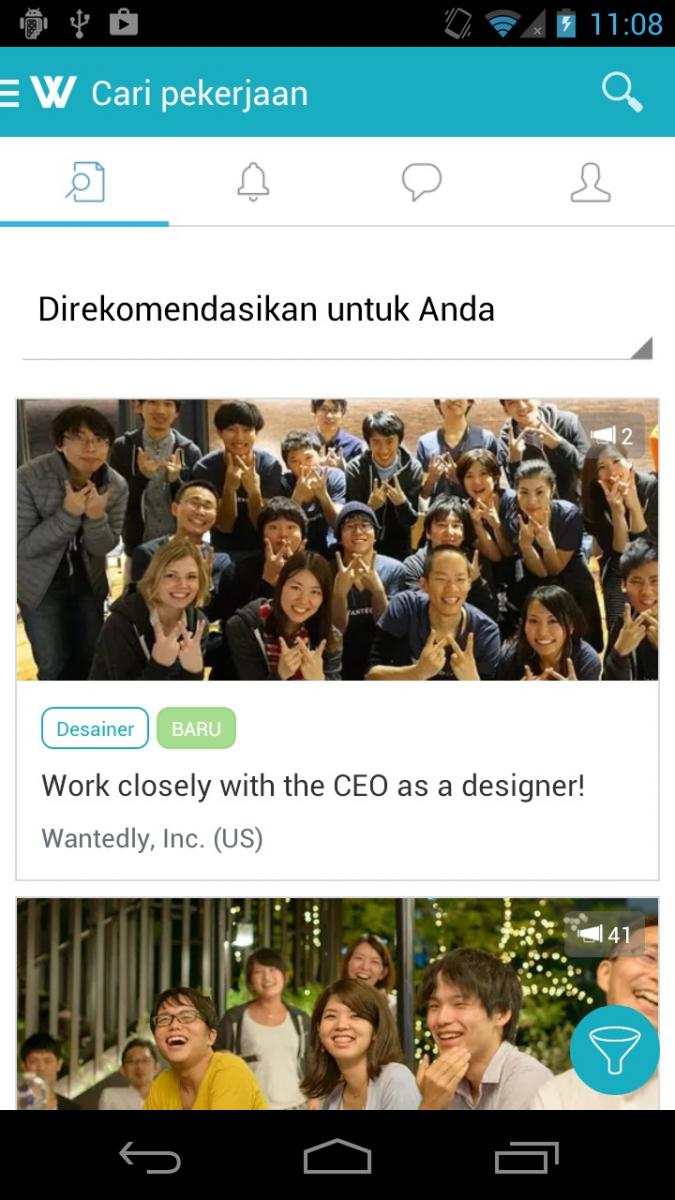This screenshot has width=675, height=1200.
Task: Open the Wantedly, Inc. designer job card
Action: (337, 786)
